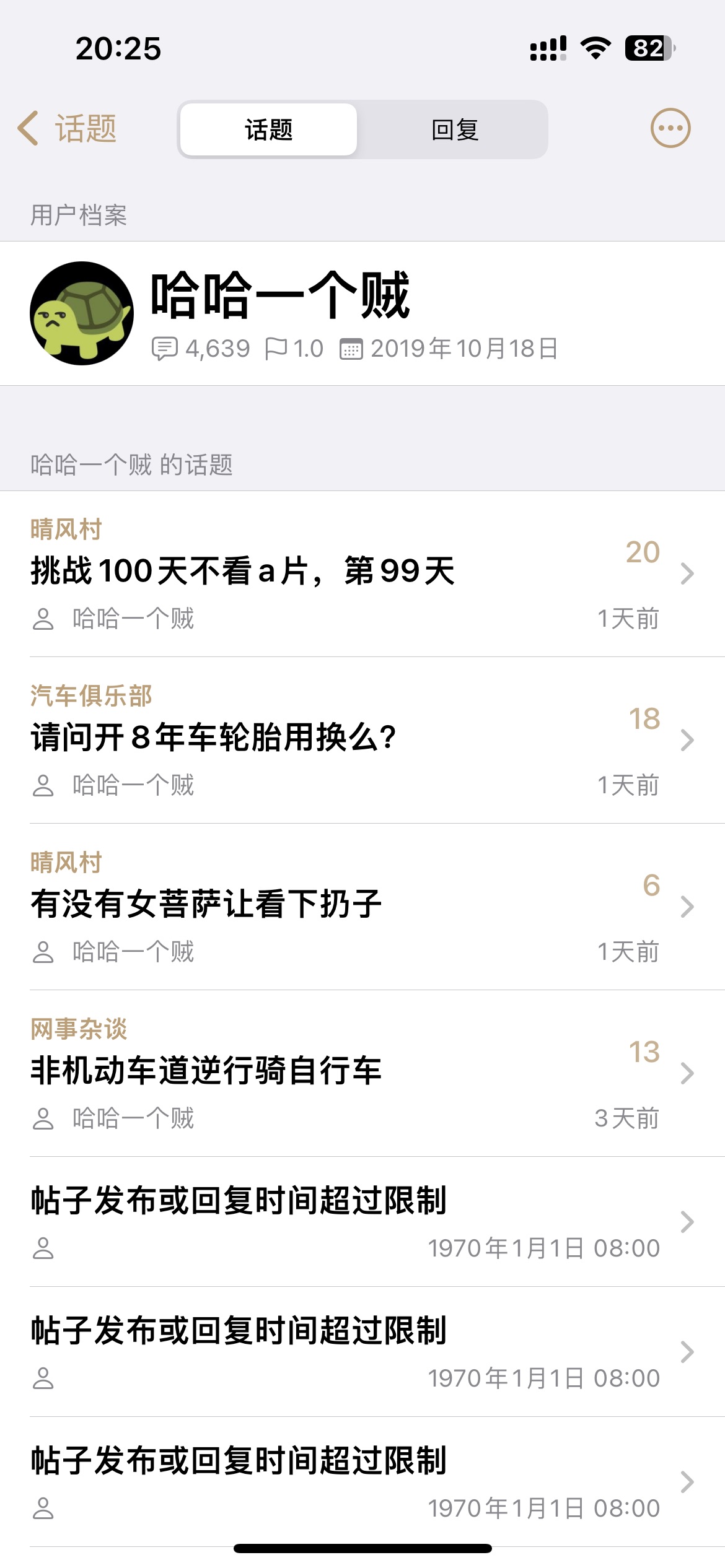Click the user silhouette icon in the 非机动车道 topic row

coord(42,1118)
